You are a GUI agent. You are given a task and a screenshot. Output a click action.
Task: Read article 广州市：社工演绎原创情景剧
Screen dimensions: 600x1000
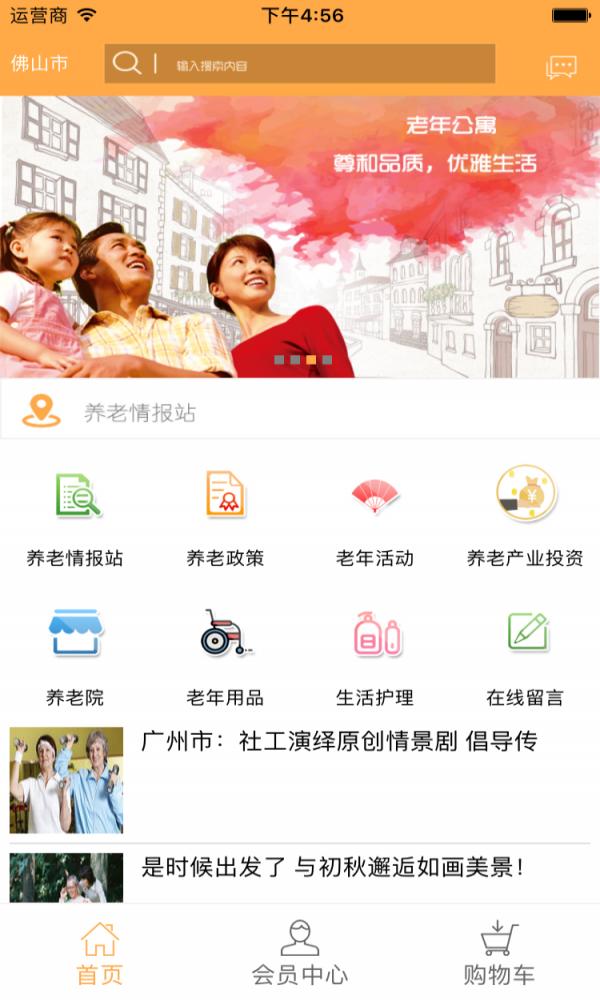click(339, 742)
